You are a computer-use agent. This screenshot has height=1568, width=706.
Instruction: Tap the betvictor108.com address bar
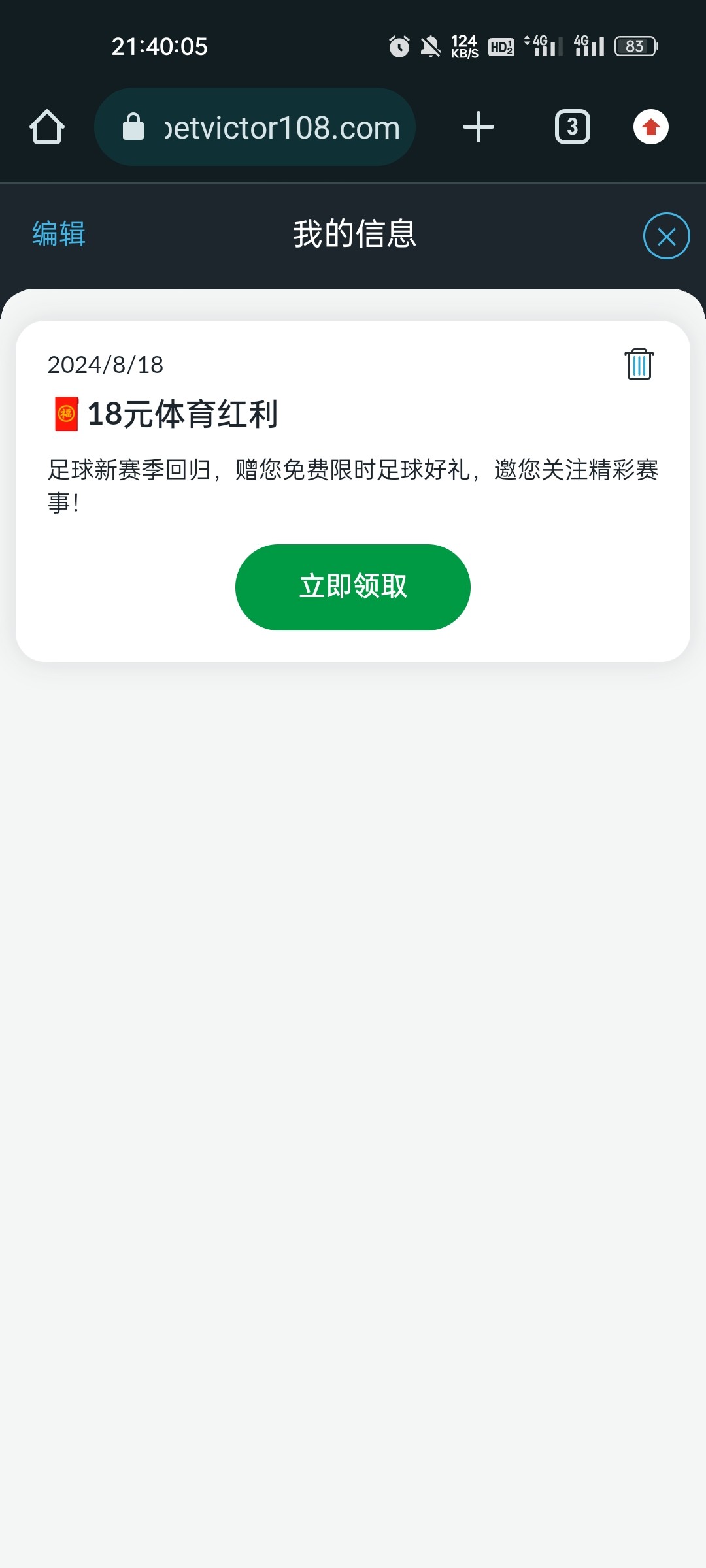[x=255, y=127]
